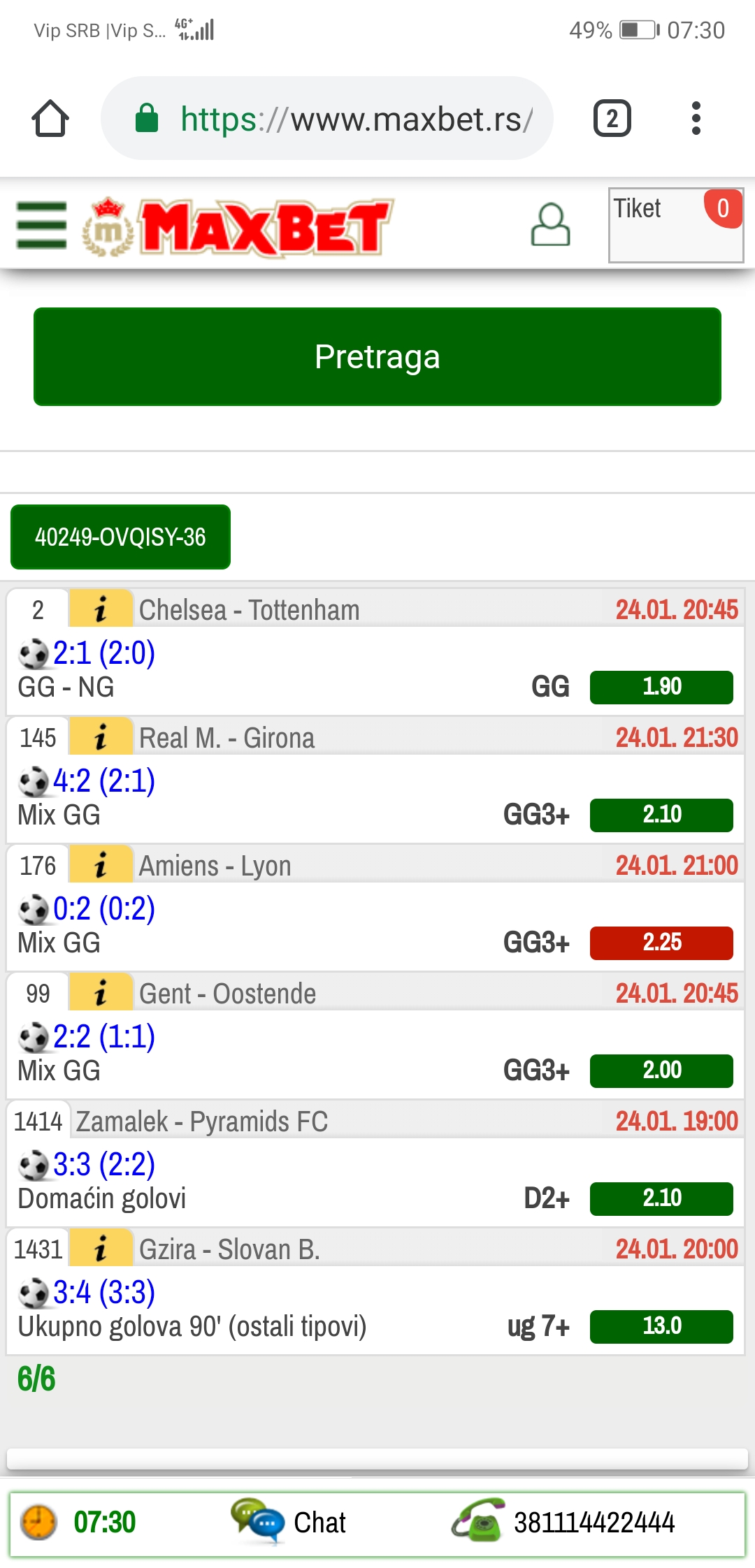
Task: Open info for Gzira - Slovan B.
Action: pos(101,1249)
